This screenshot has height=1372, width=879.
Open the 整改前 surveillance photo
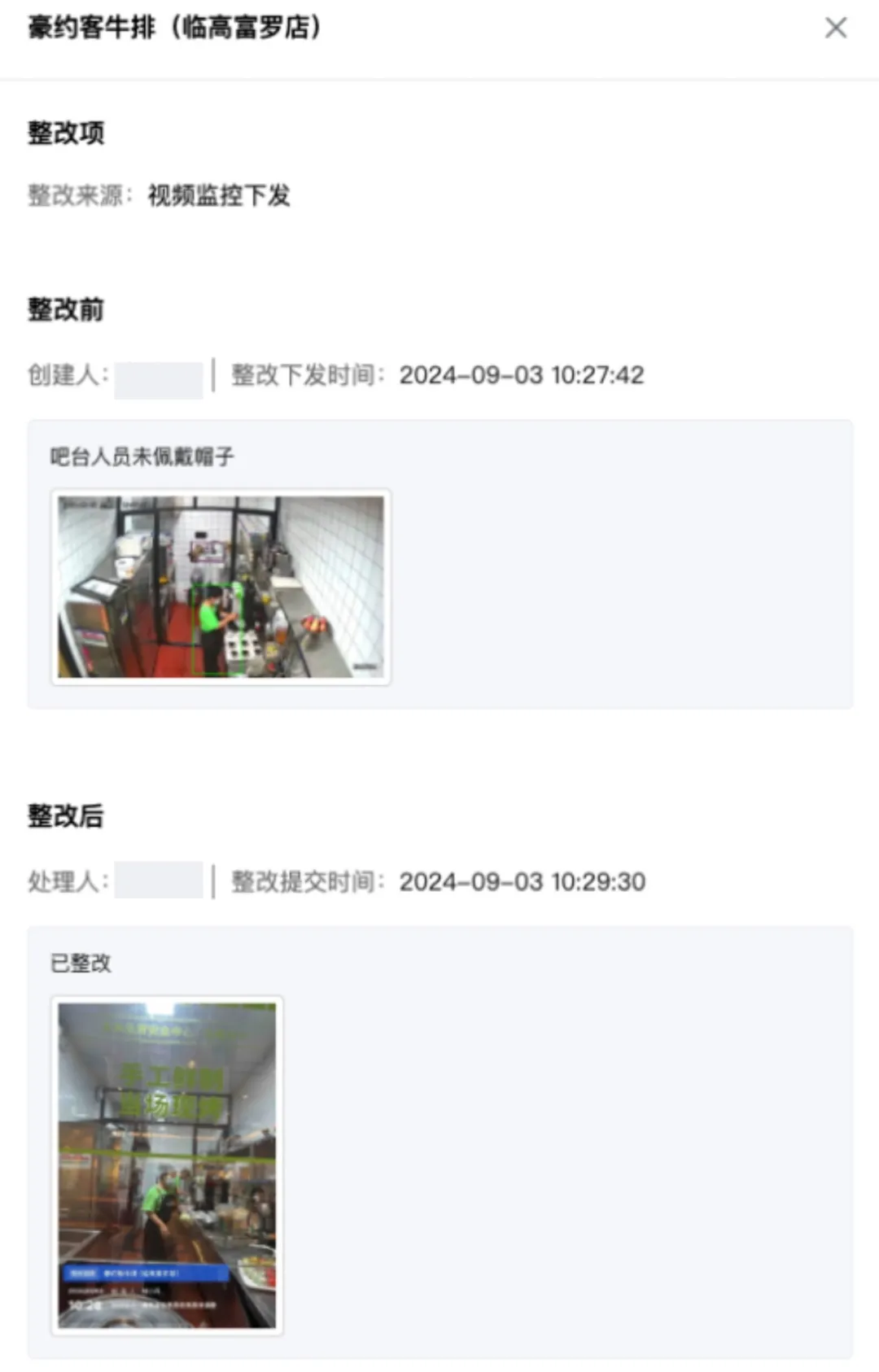tap(221, 587)
